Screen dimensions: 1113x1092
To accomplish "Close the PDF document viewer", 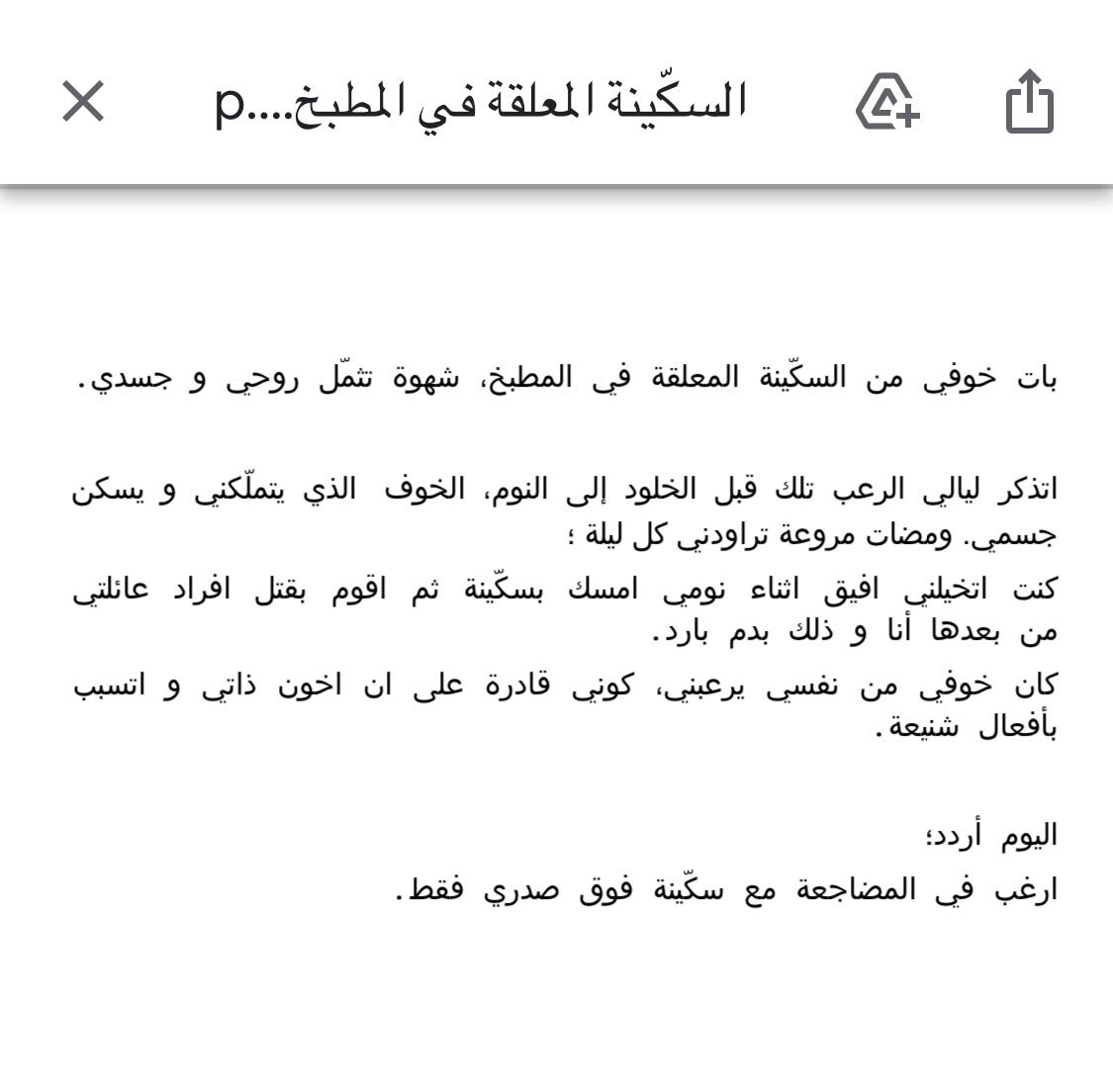I will coord(83,102).
